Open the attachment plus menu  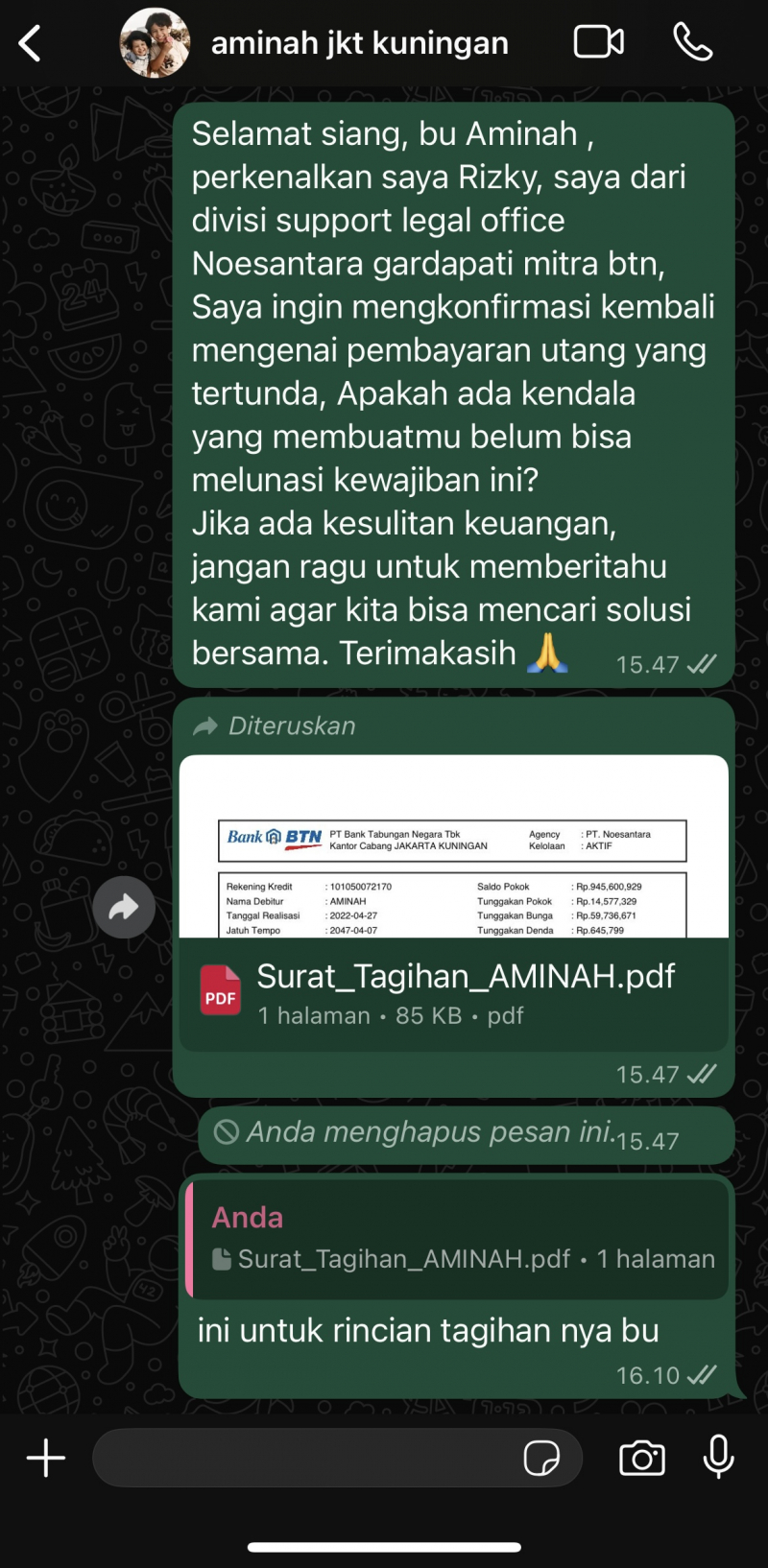tap(45, 1458)
